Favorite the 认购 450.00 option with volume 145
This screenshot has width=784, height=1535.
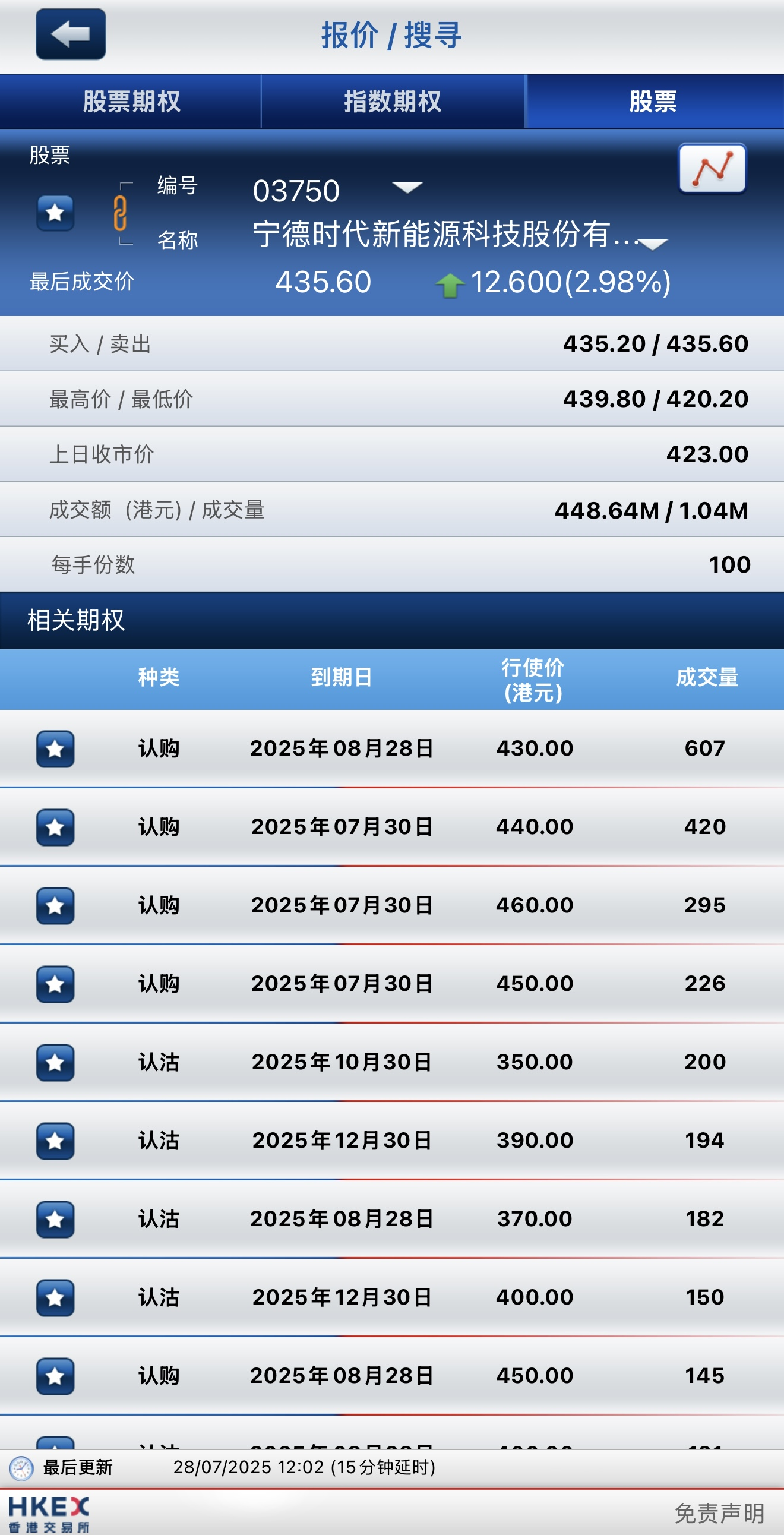[x=55, y=1375]
